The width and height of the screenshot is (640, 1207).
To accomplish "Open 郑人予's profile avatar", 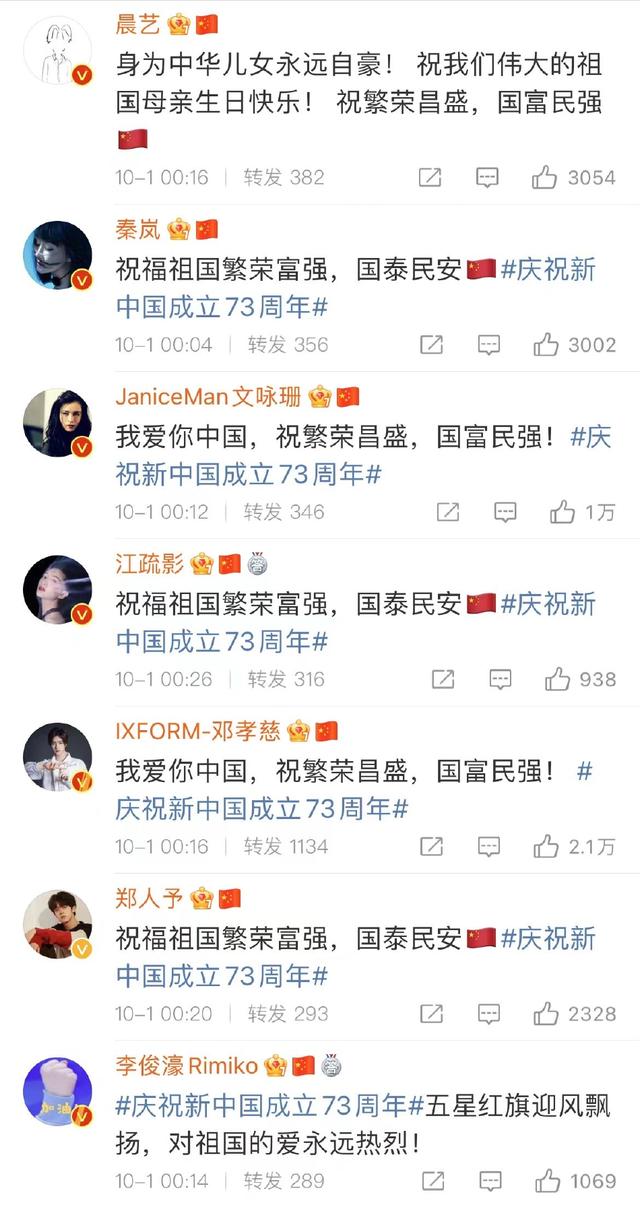I will [58, 924].
